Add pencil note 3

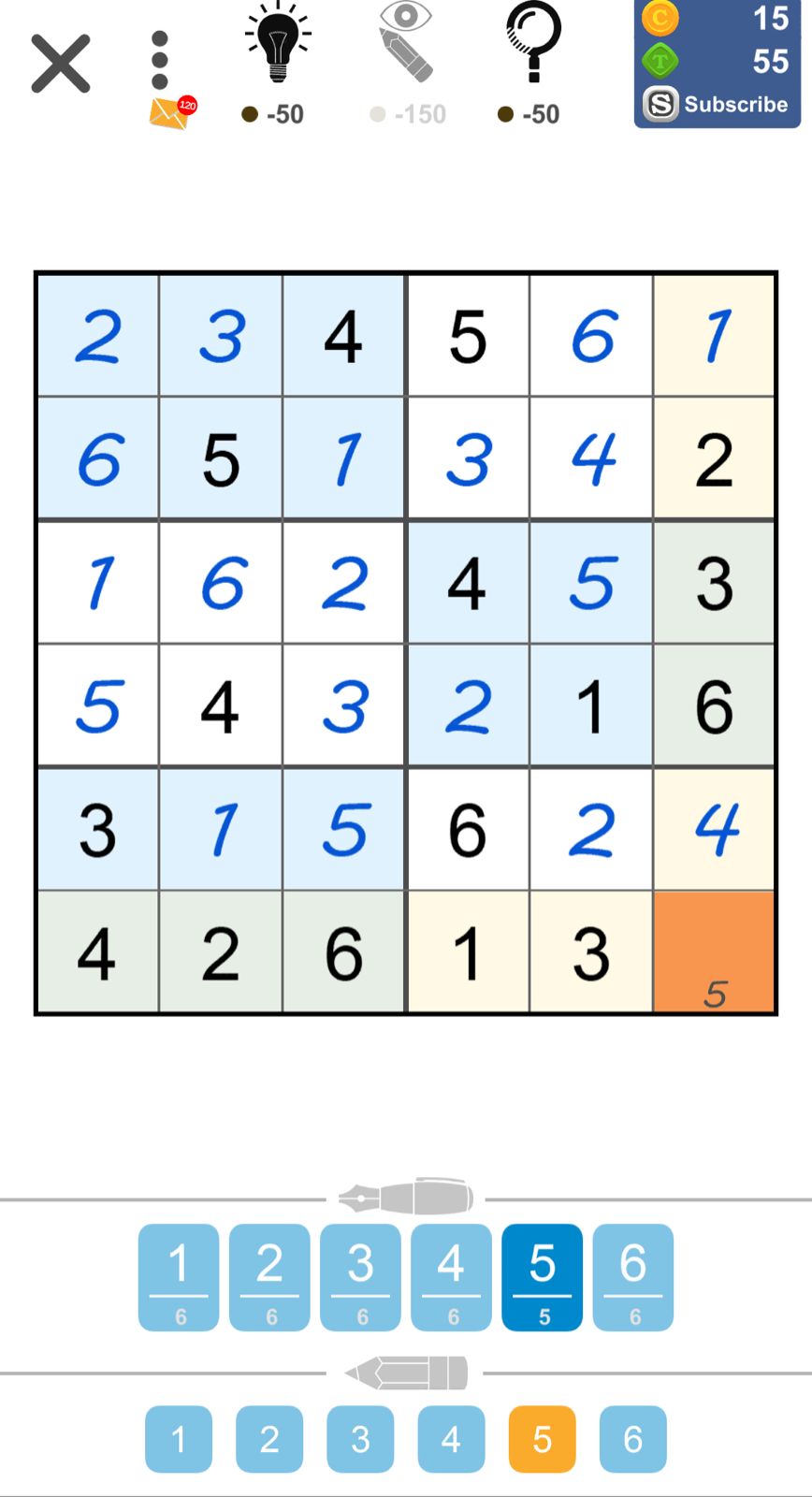pyautogui.click(x=360, y=1439)
